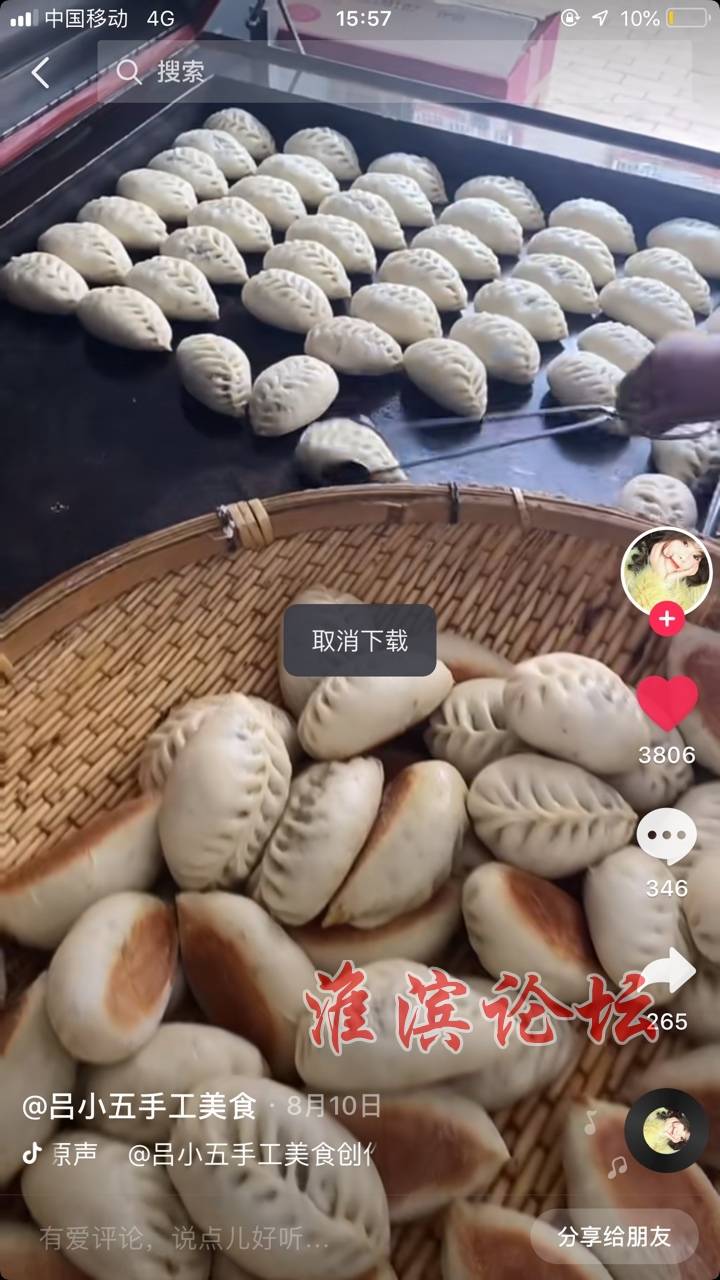Viewport: 720px width, 1280px height.
Task: Follow the creator with the red plus button
Action: click(x=666, y=619)
